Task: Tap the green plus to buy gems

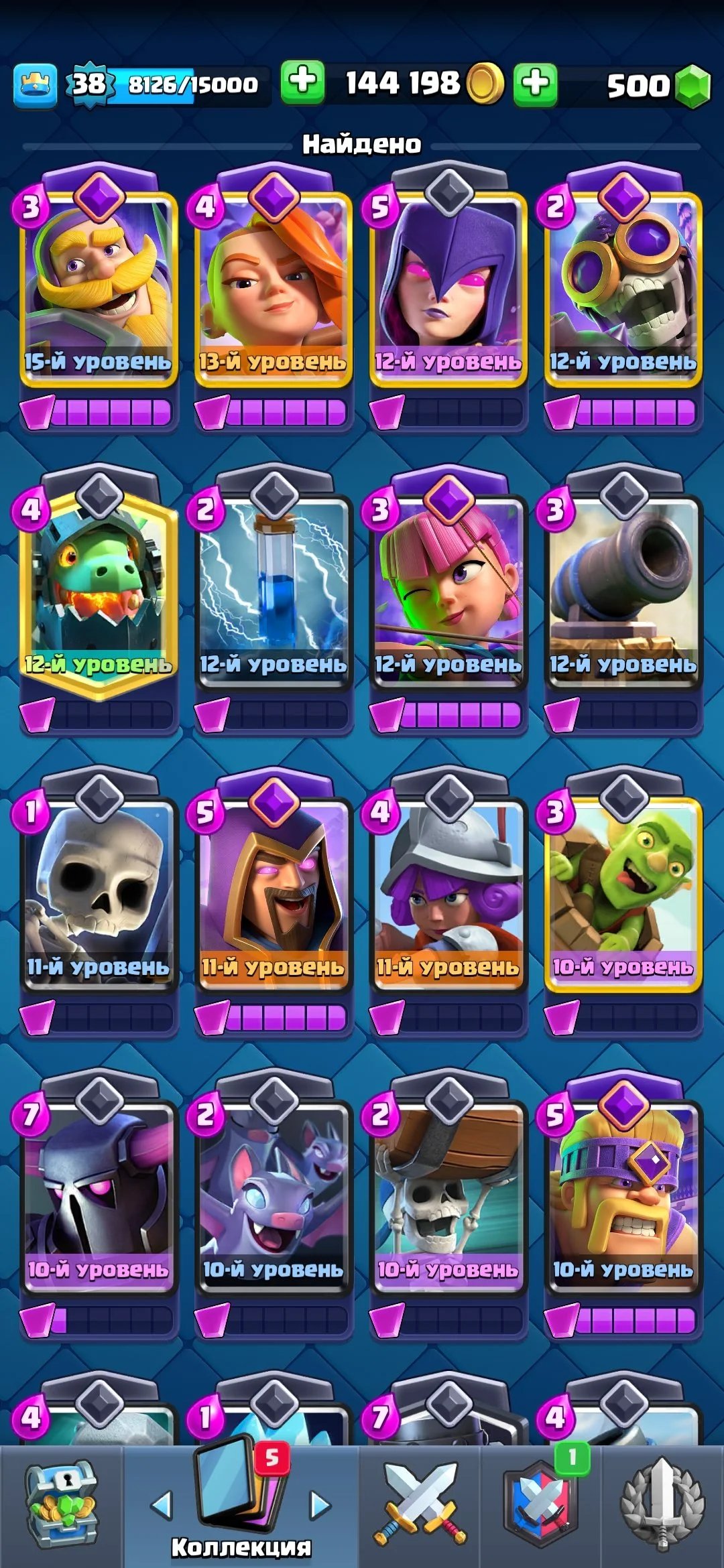Action: point(535,84)
